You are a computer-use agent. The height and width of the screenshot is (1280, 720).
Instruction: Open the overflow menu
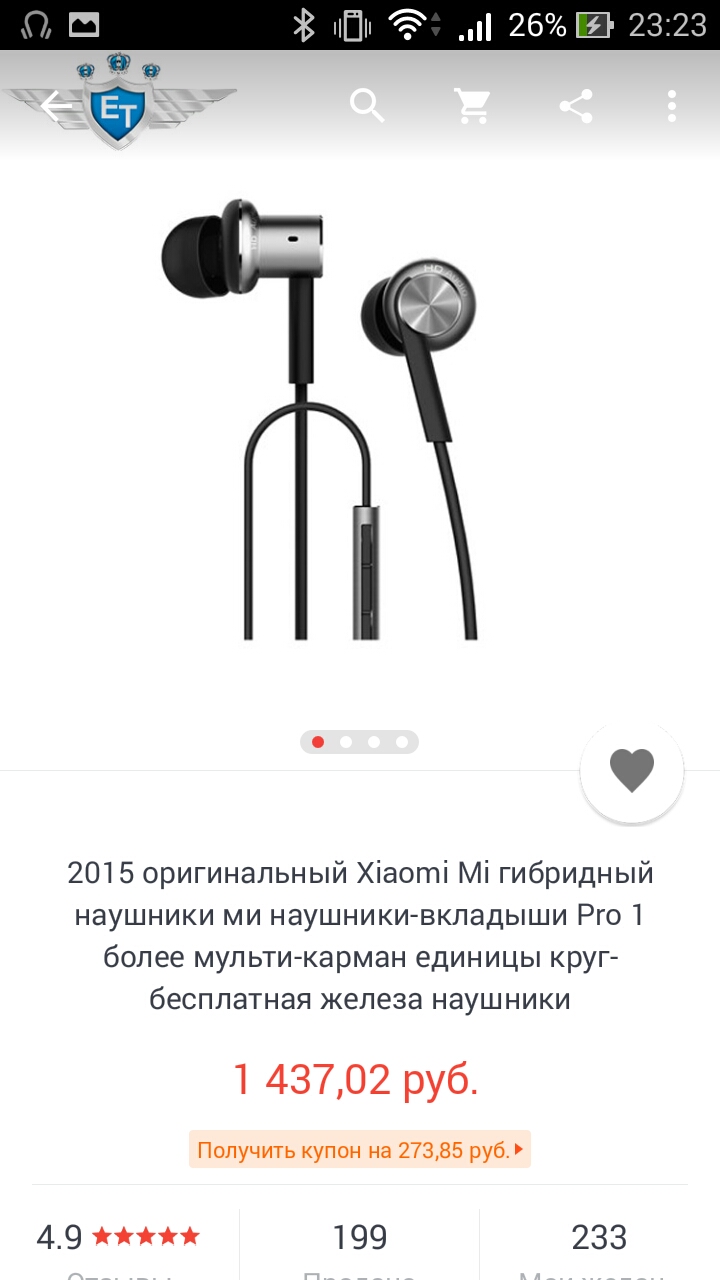(x=672, y=105)
